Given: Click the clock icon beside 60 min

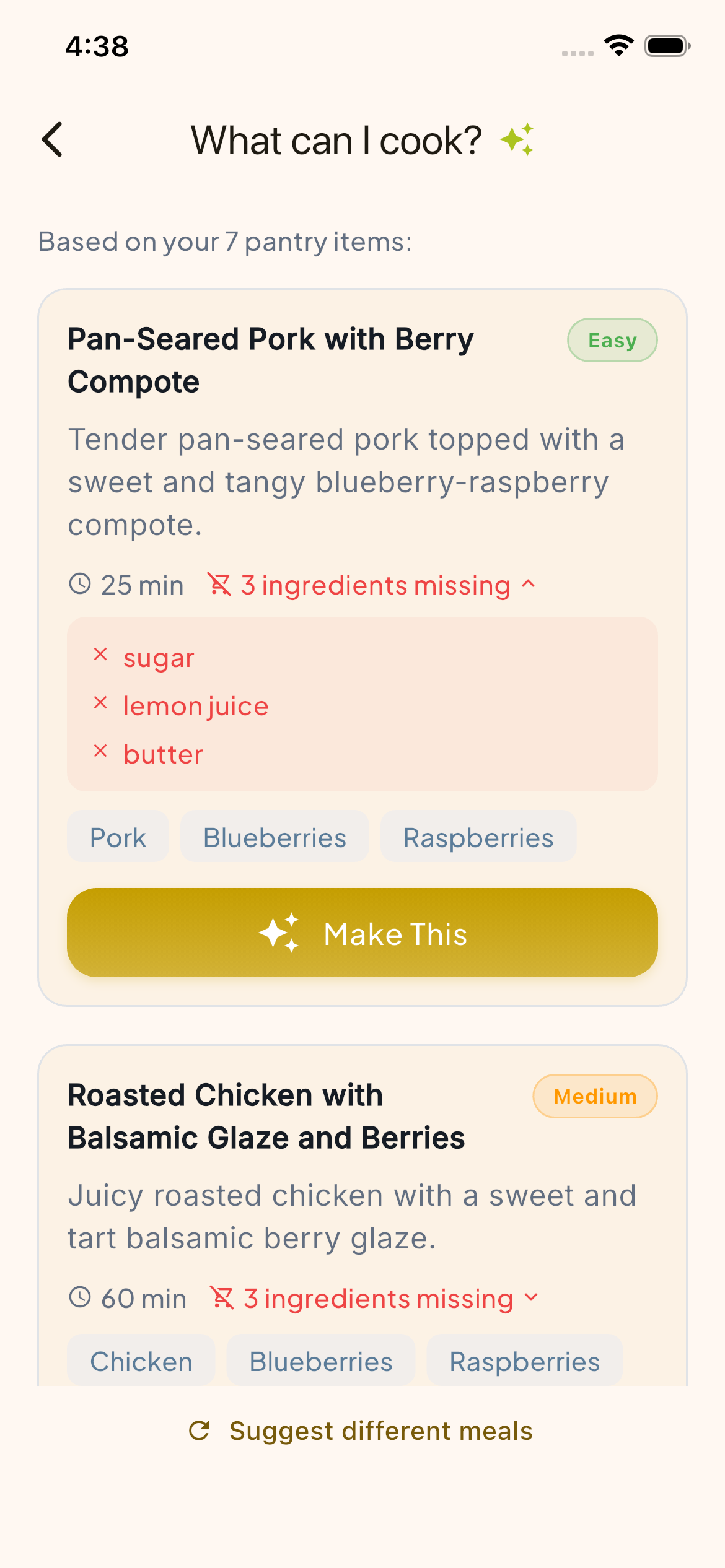Looking at the screenshot, I should (81, 1298).
